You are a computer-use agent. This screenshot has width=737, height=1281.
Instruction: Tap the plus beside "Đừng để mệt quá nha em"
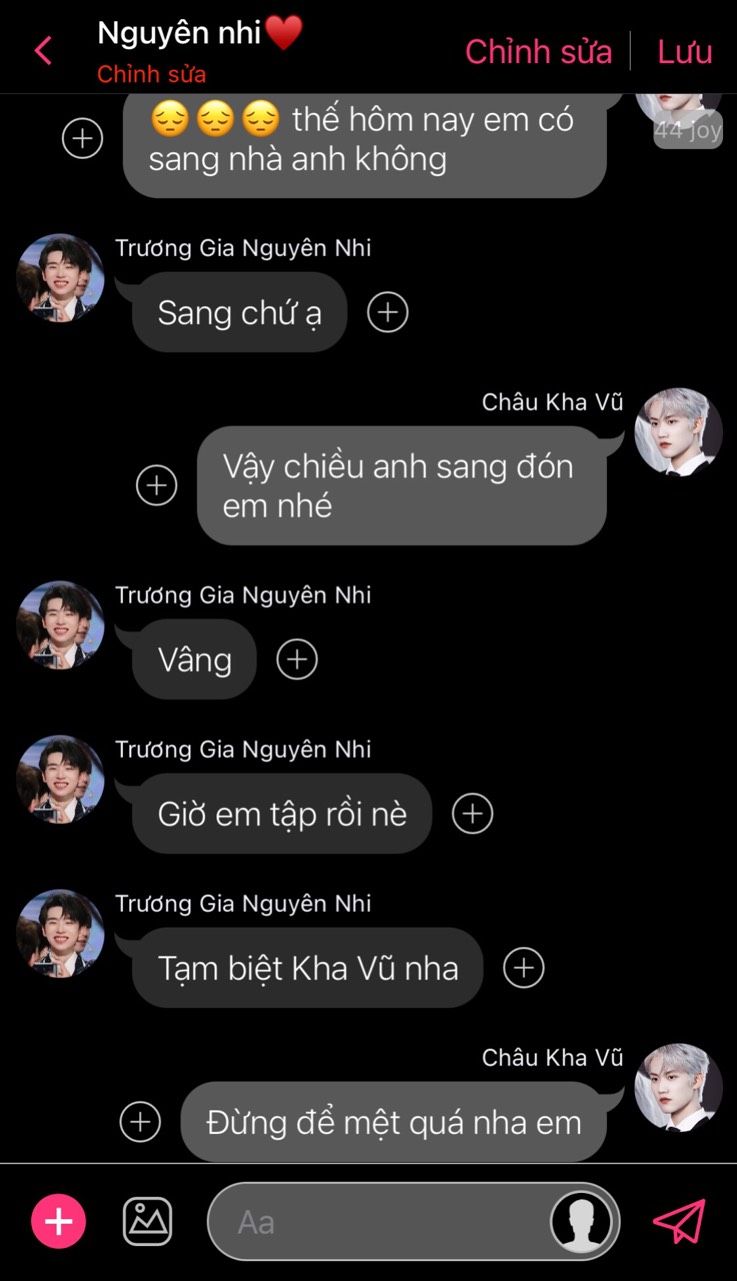coord(140,1122)
